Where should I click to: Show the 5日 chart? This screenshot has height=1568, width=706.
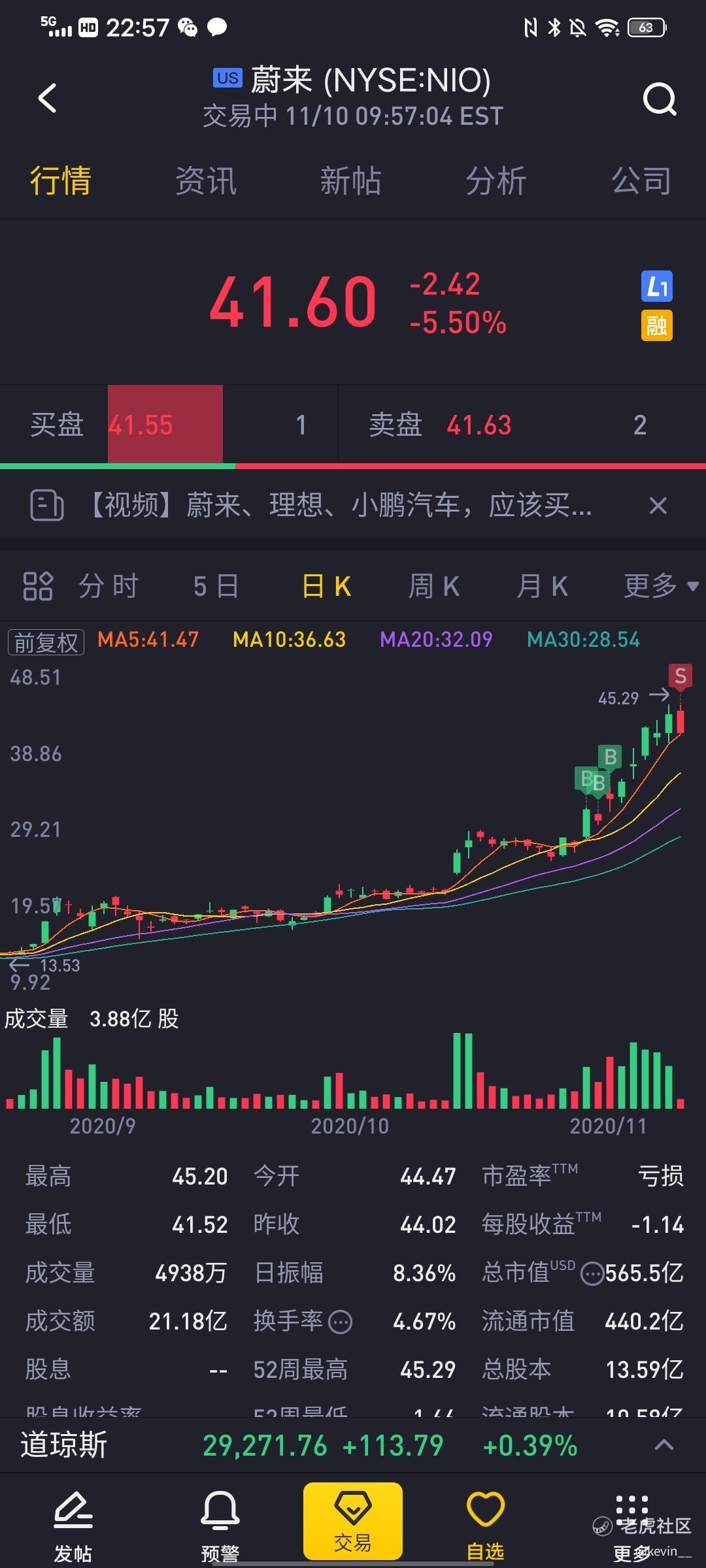coord(216,586)
